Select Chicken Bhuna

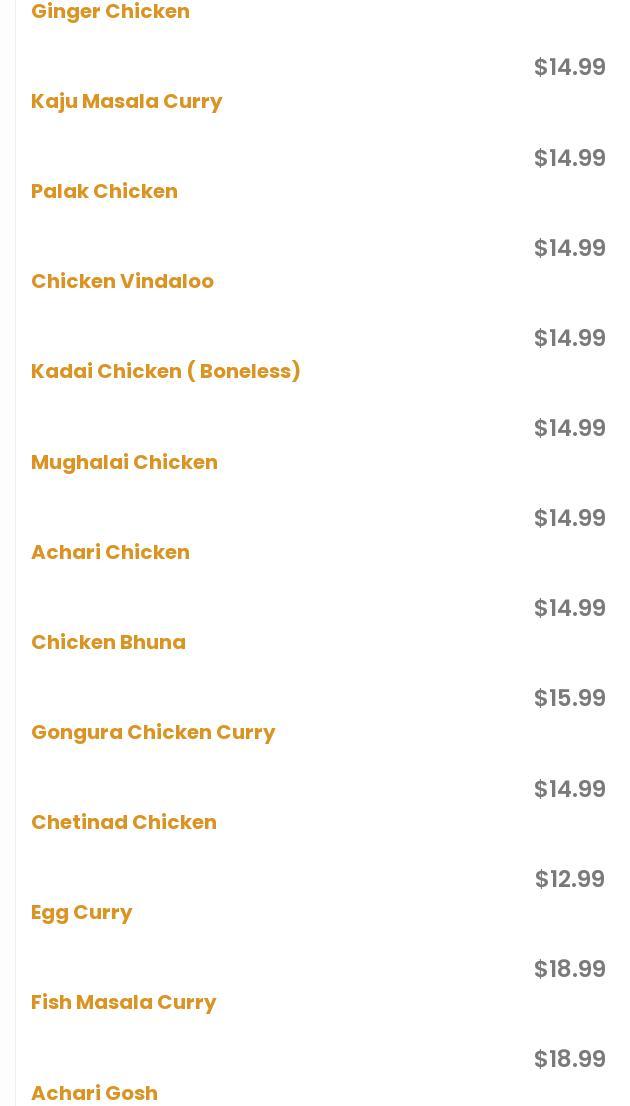pos(108,642)
